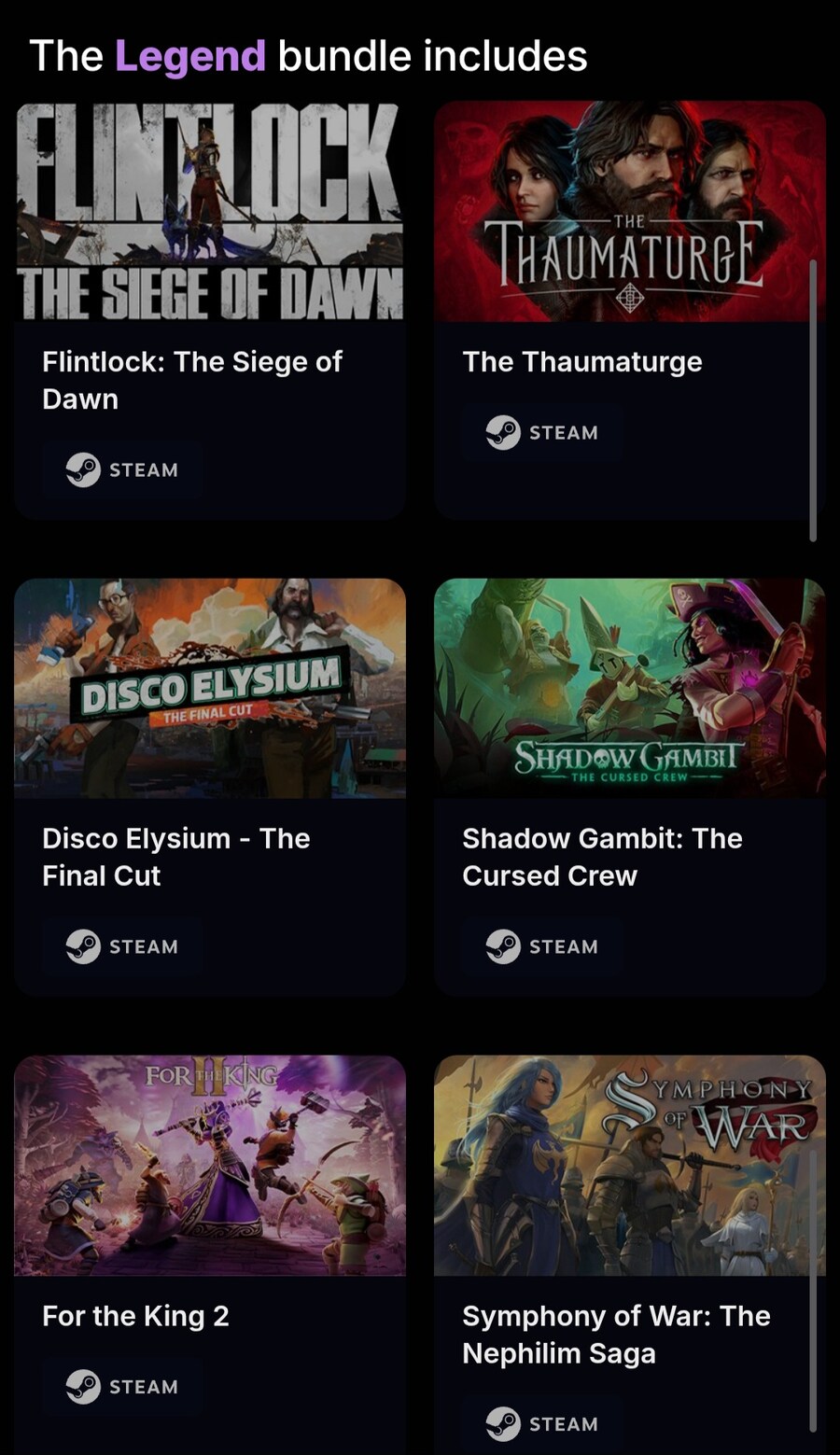This screenshot has height=1455, width=840.
Task: View Disco Elysium - The Final Cut
Action: [210, 784]
